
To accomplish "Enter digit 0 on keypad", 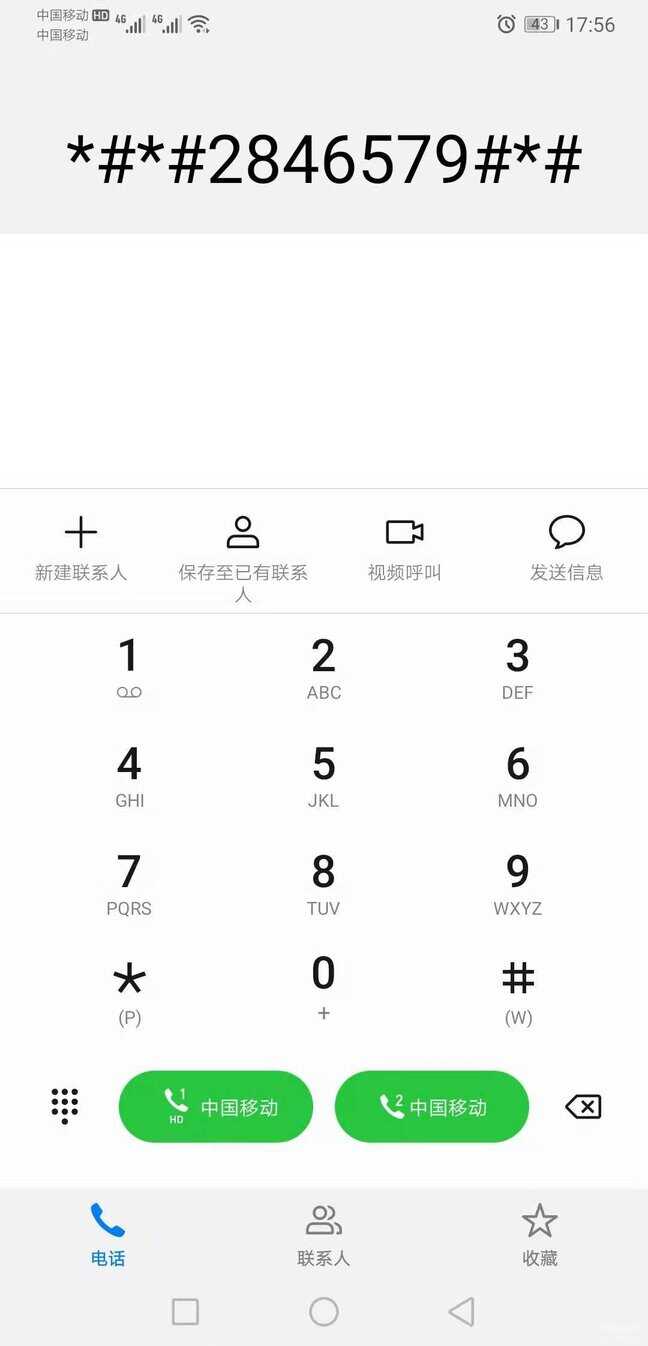I will click(x=324, y=986).
